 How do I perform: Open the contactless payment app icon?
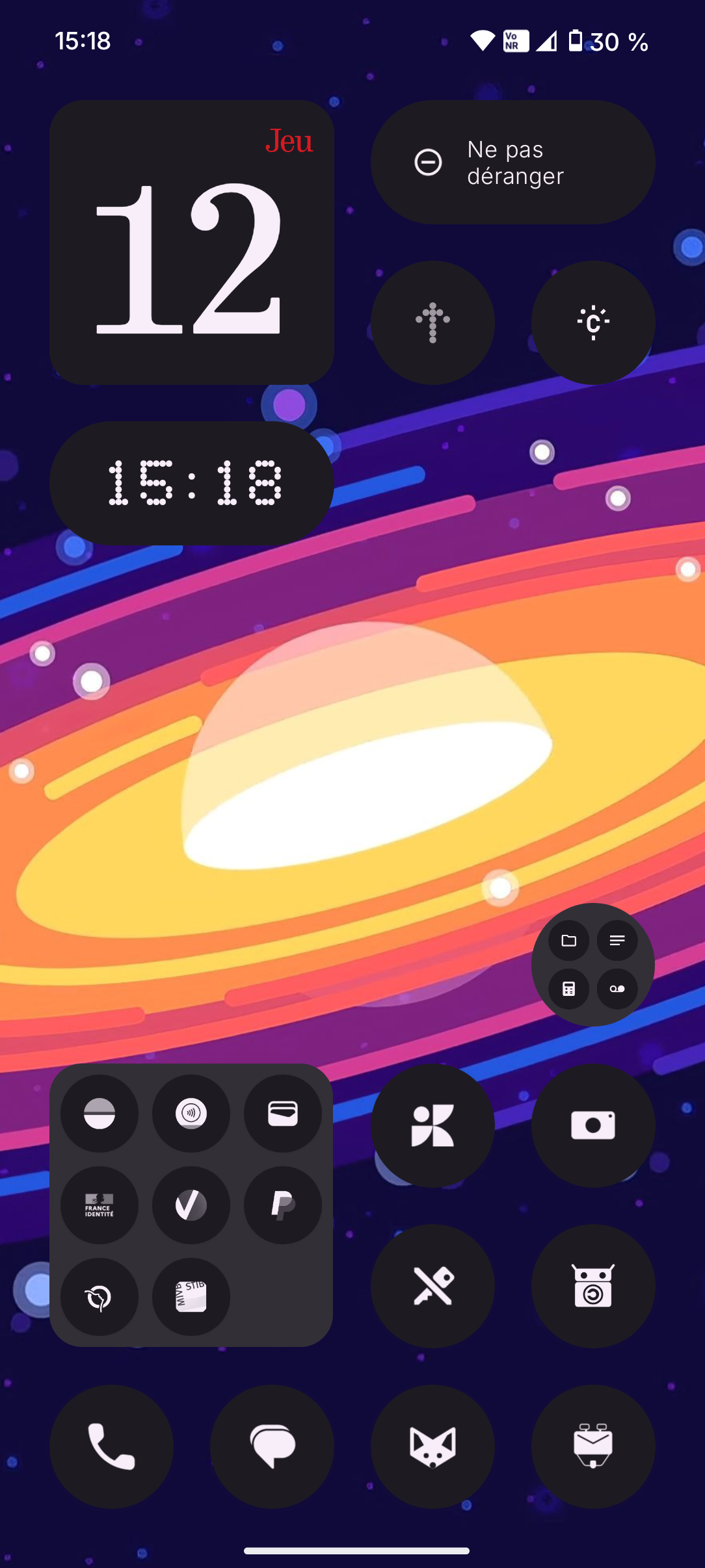pos(191,1114)
